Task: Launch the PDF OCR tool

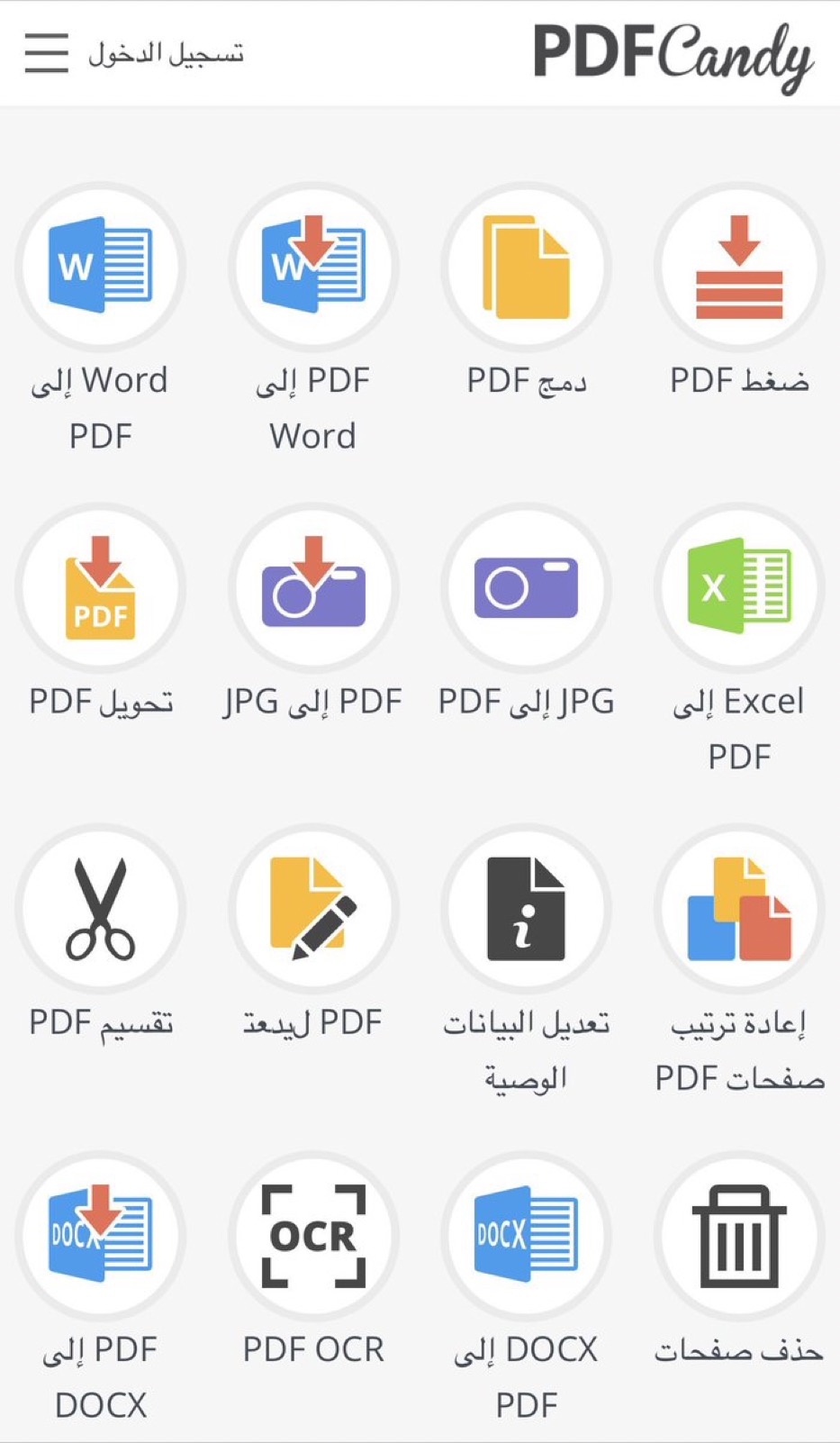Action: (x=313, y=1235)
